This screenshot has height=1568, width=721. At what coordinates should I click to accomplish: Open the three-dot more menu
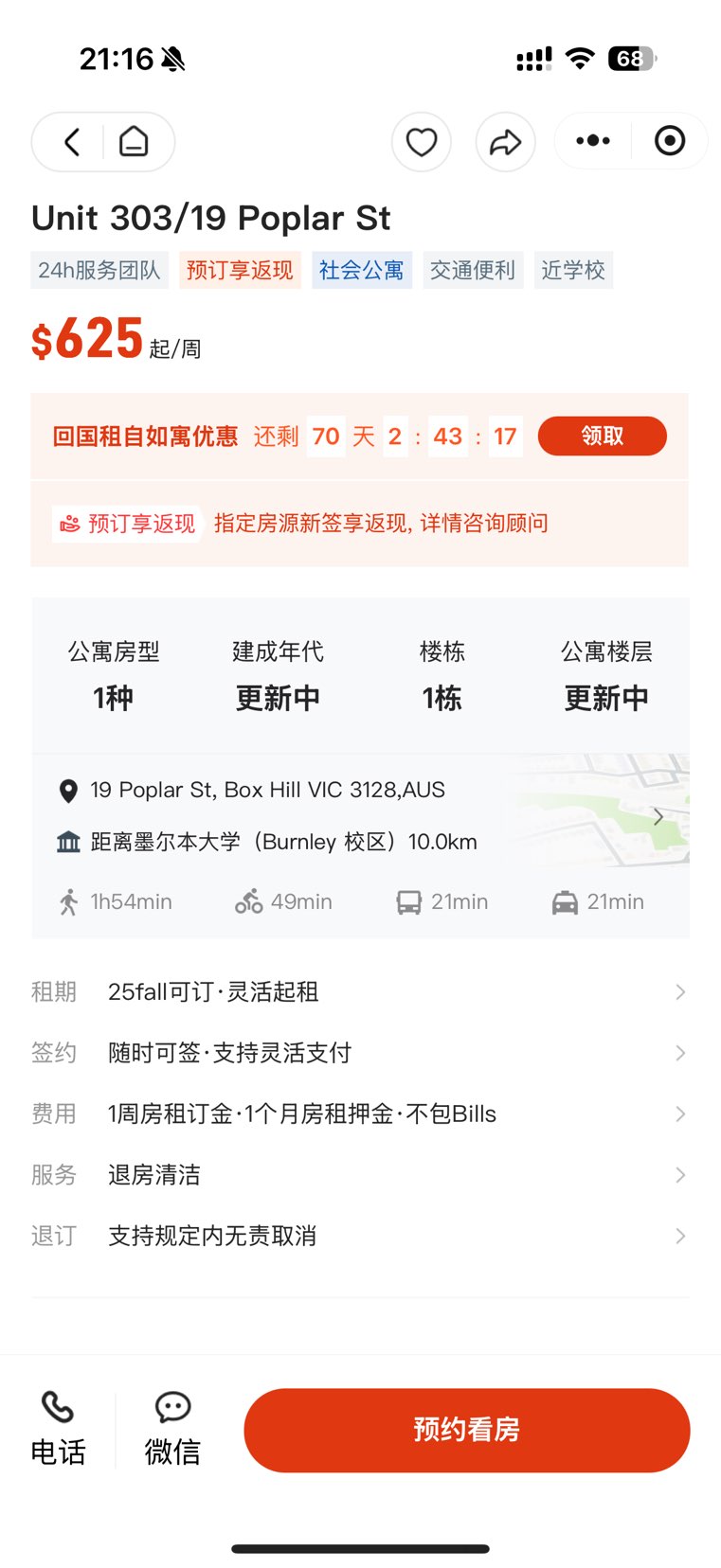593,141
